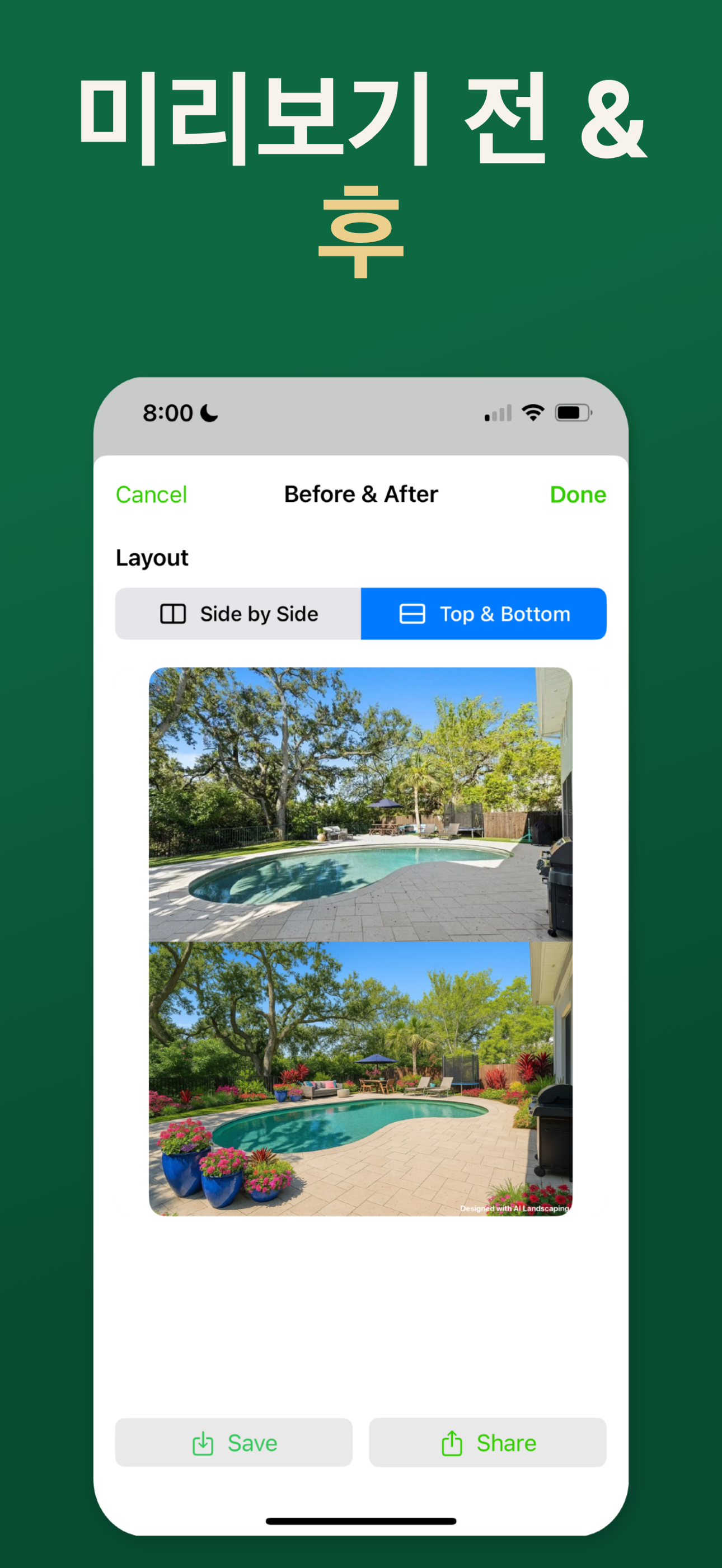Image resolution: width=722 pixels, height=1568 pixels.
Task: Tap the share arrow icon next to Share
Action: (x=451, y=1443)
